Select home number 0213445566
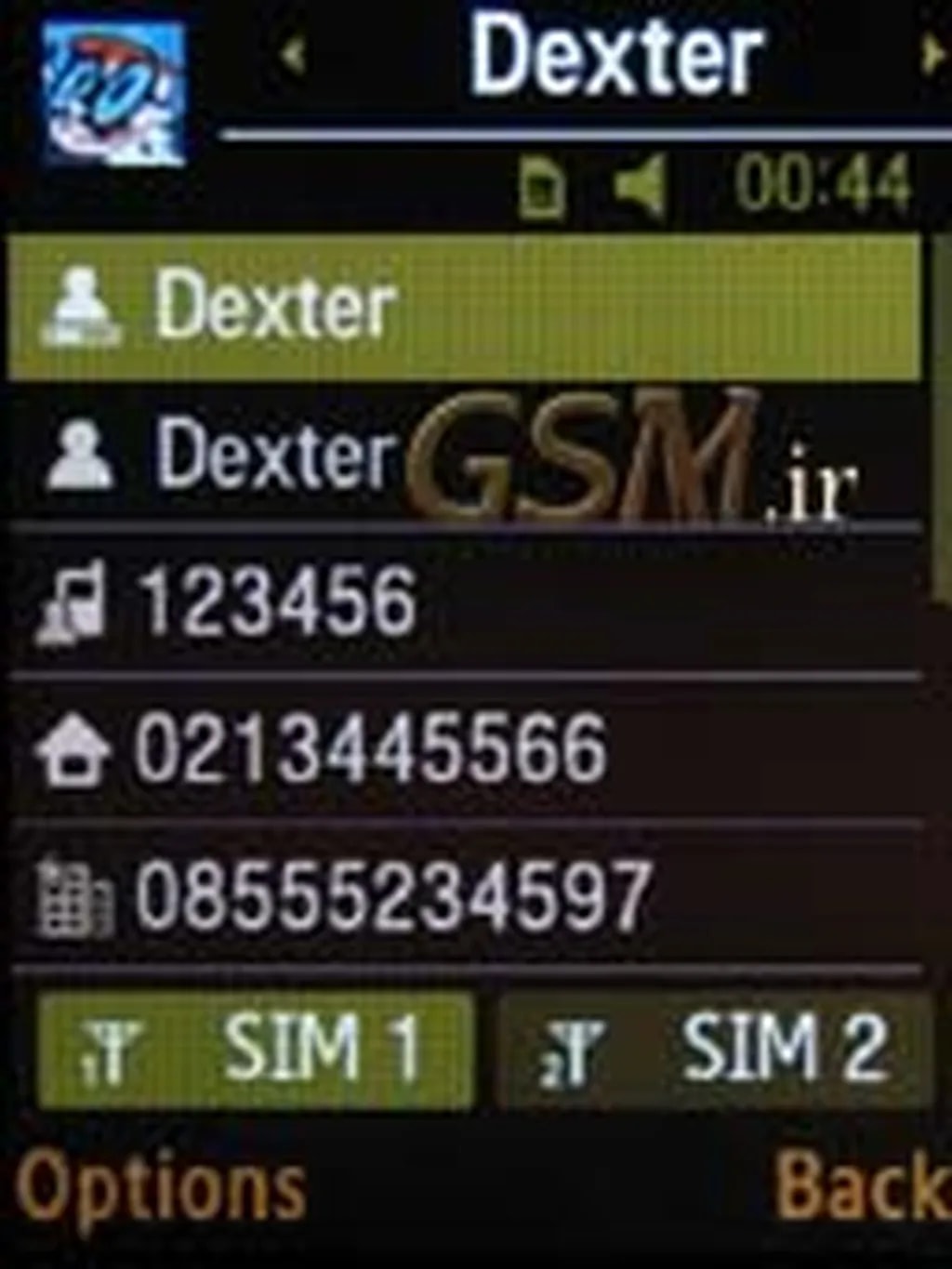The height and width of the screenshot is (1269, 952). (x=465, y=749)
